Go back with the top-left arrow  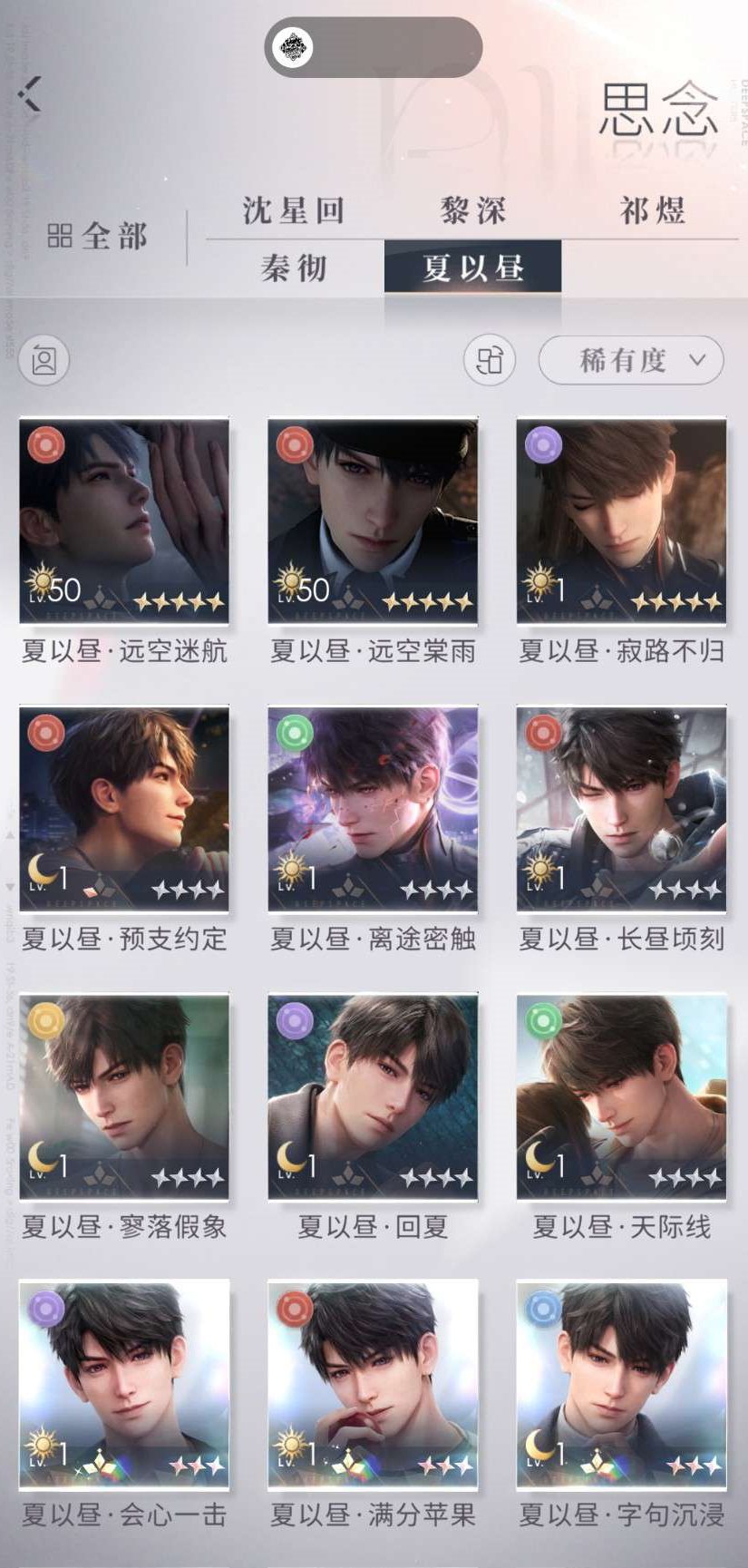point(30,94)
